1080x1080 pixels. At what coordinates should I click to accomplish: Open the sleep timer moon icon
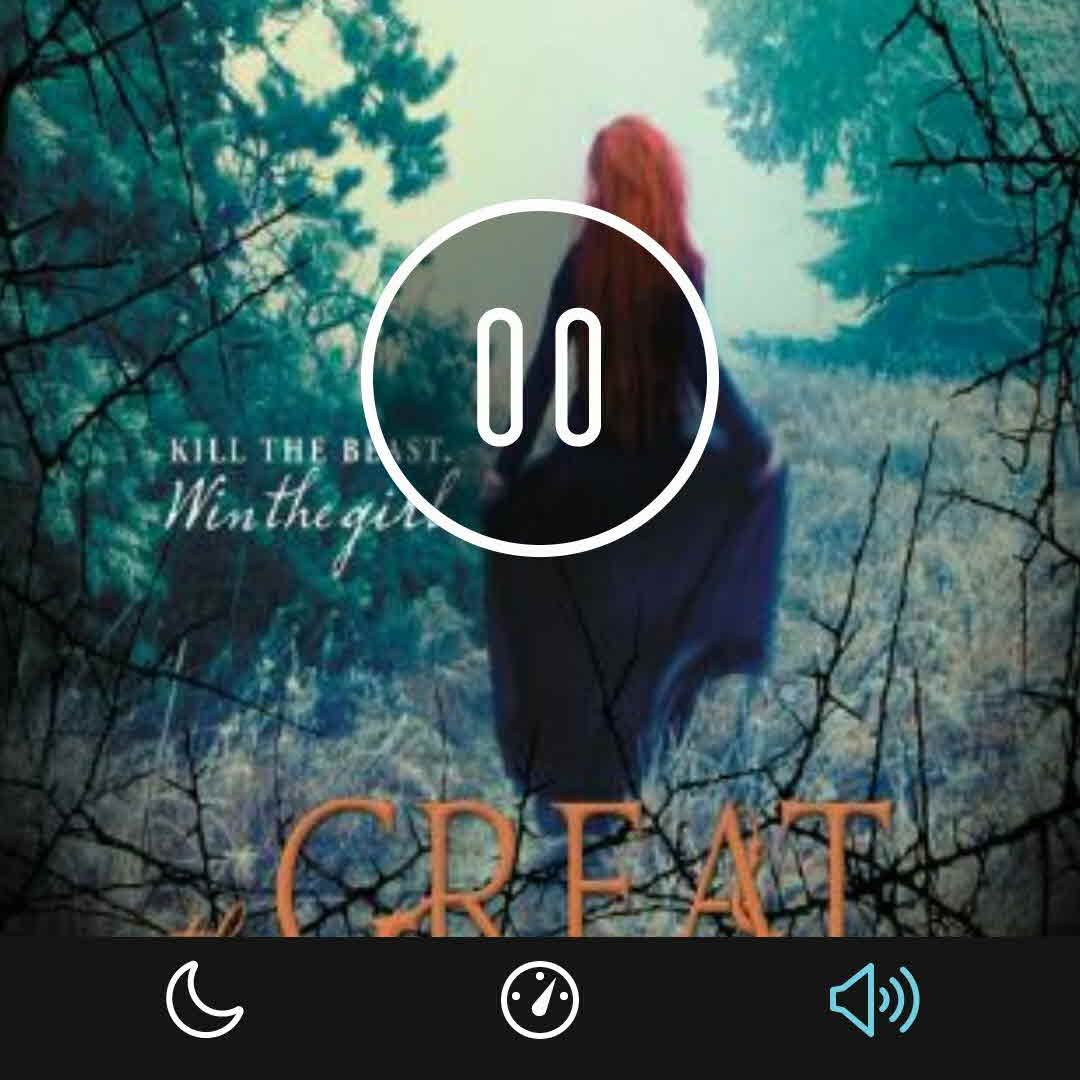(204, 999)
